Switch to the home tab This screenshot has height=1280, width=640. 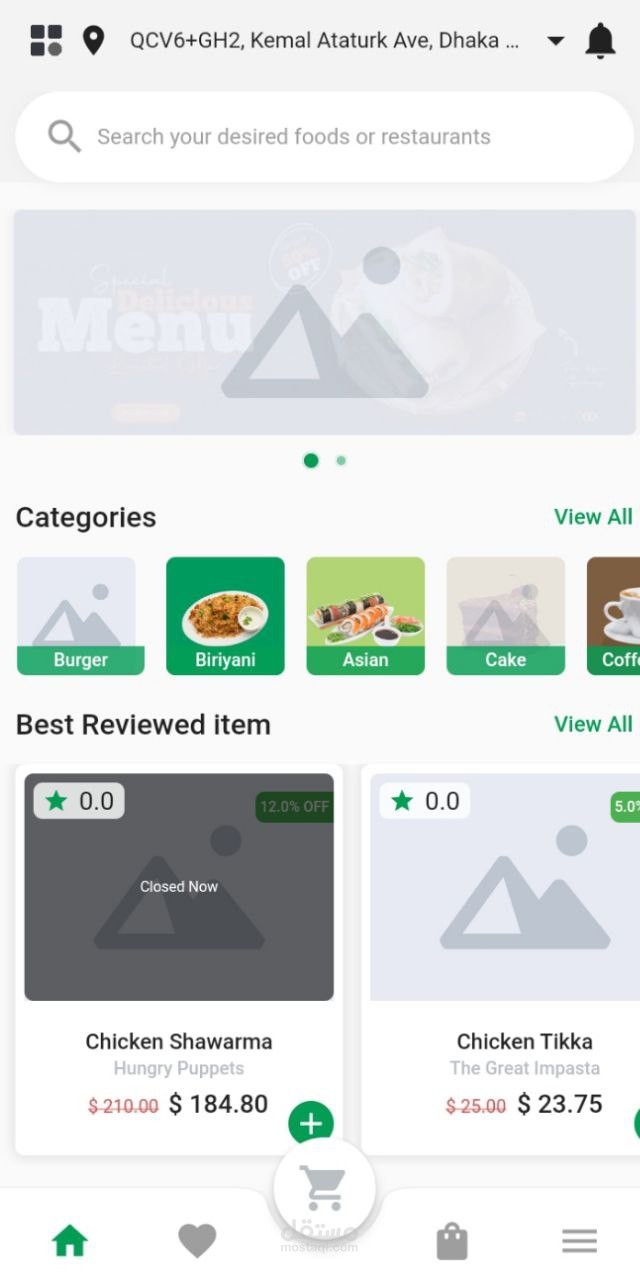(x=70, y=1241)
